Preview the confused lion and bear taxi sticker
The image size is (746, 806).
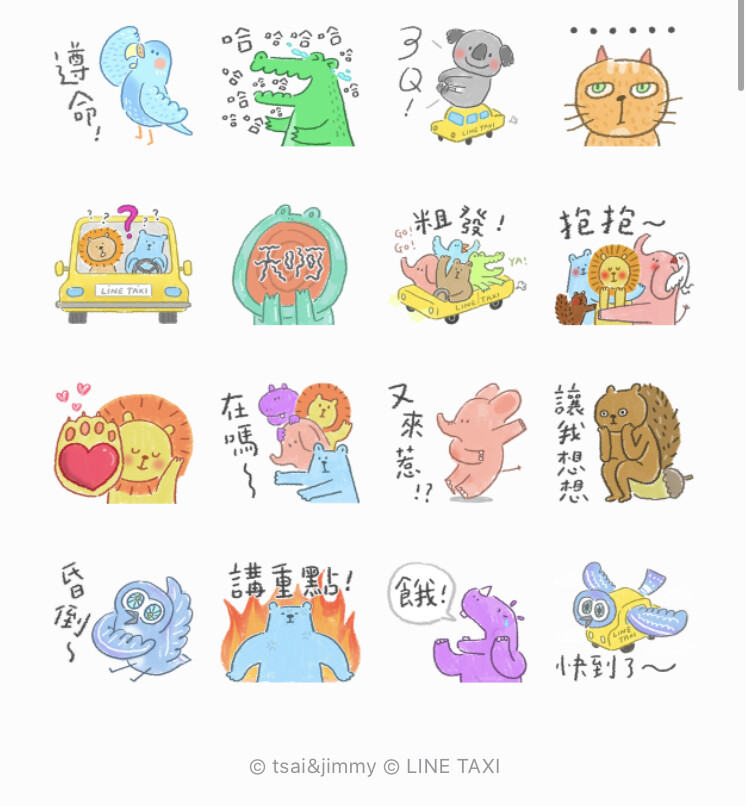coord(123,264)
